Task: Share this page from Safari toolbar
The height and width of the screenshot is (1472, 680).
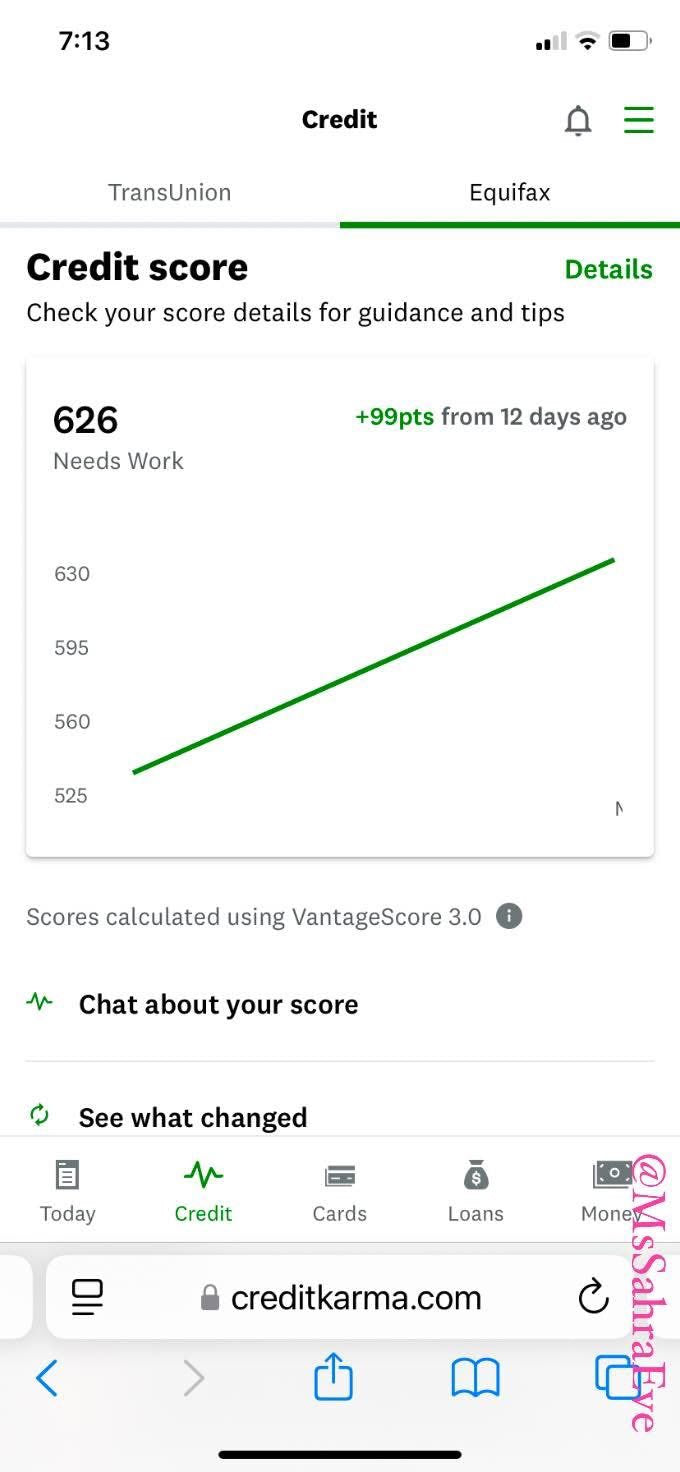Action: (x=334, y=1378)
